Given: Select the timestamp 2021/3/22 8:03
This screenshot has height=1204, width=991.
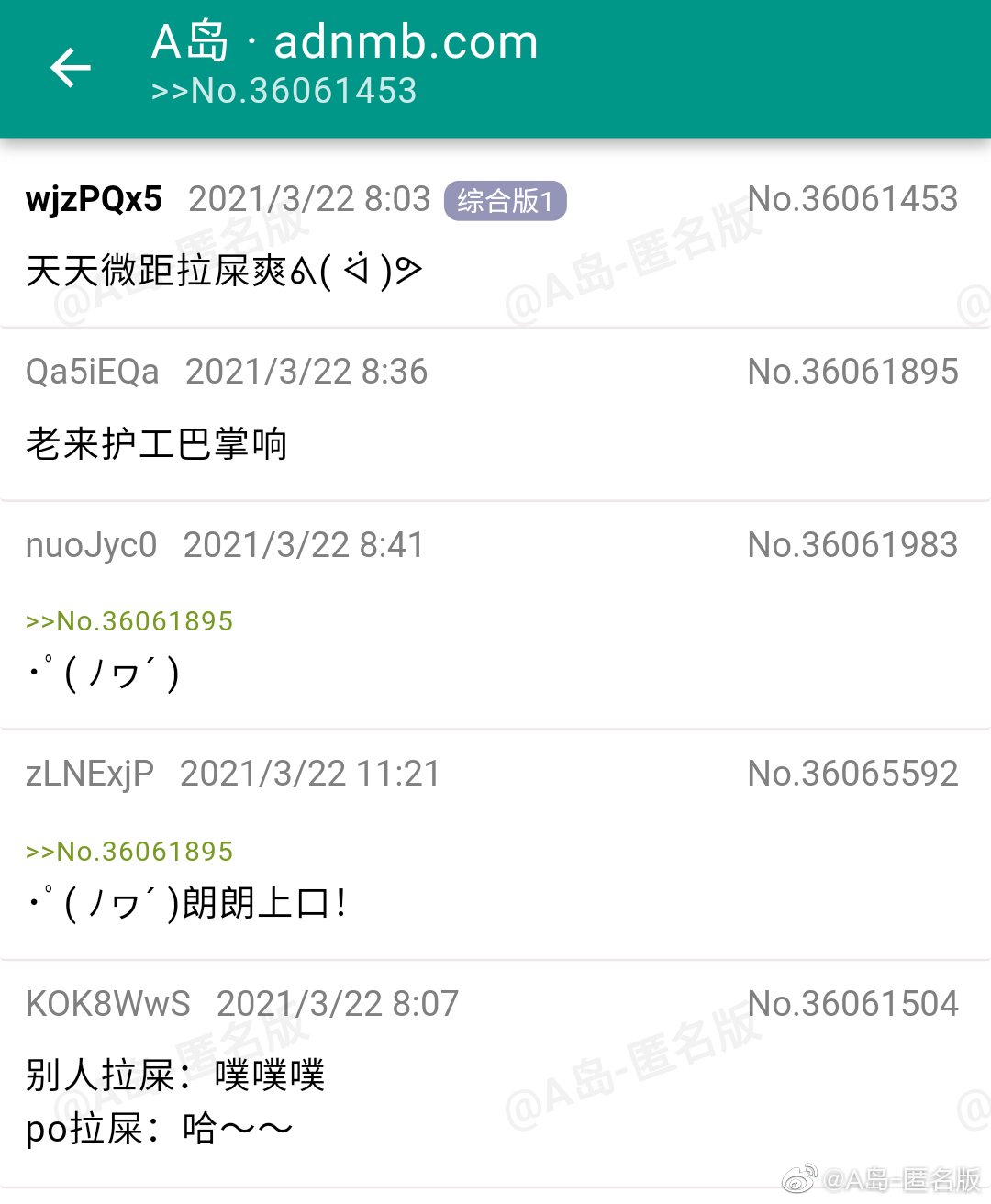Looking at the screenshot, I should point(308,199).
